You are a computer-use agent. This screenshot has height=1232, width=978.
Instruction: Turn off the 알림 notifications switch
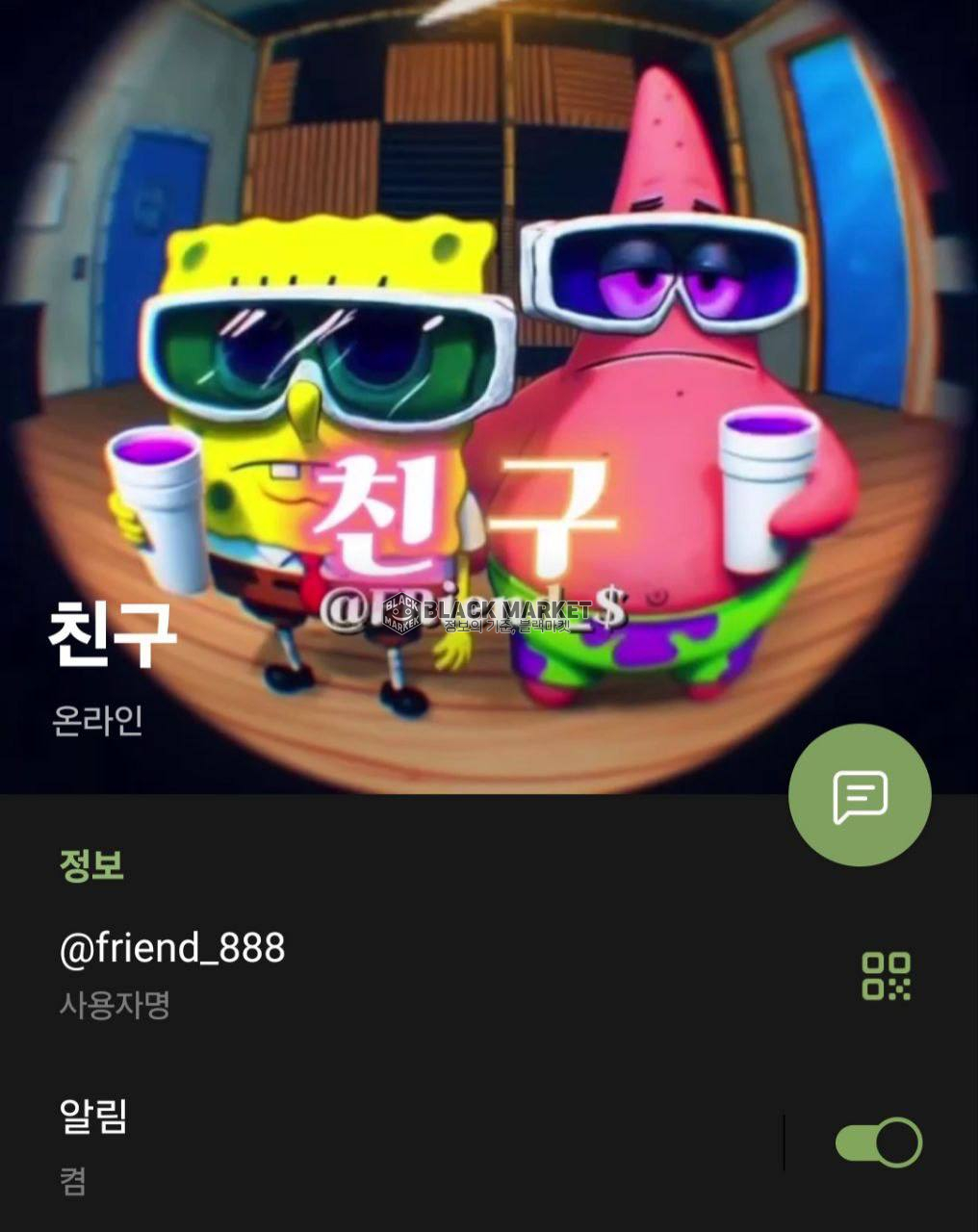tap(878, 1142)
